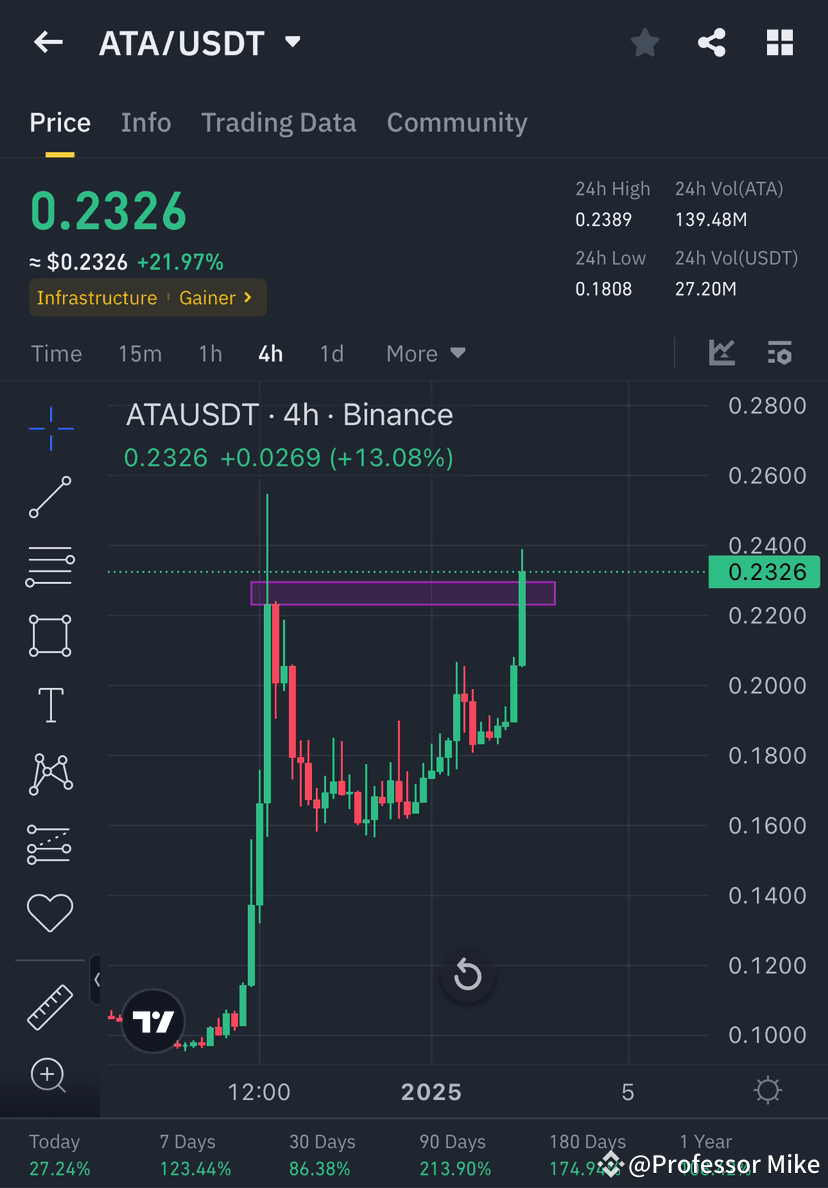Viewport: 828px width, 1188px height.
Task: Open the parallel lines drawing tool
Action: point(50,565)
